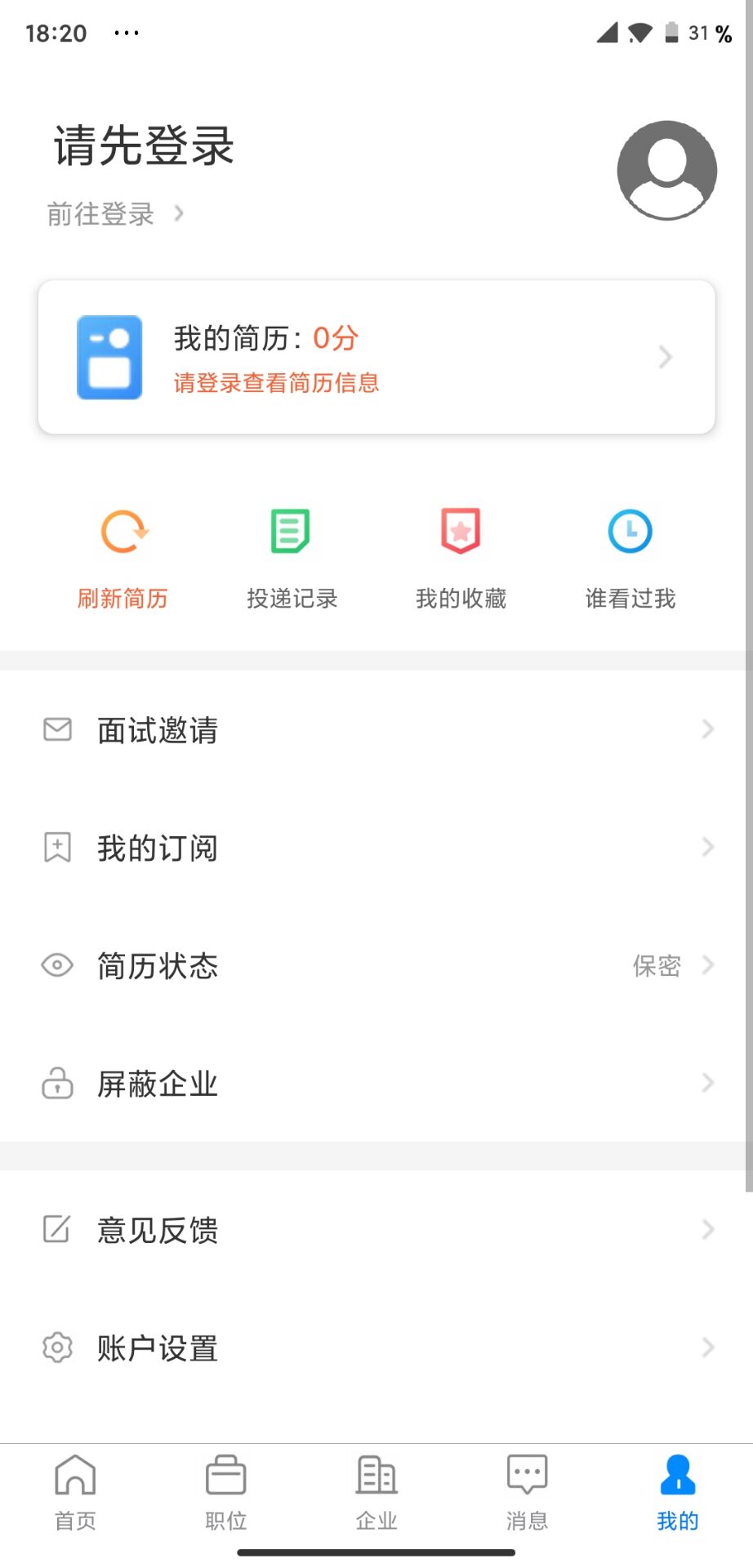Click the 我的订阅 bookmark icon
The height and width of the screenshot is (1568, 753).
coord(56,847)
